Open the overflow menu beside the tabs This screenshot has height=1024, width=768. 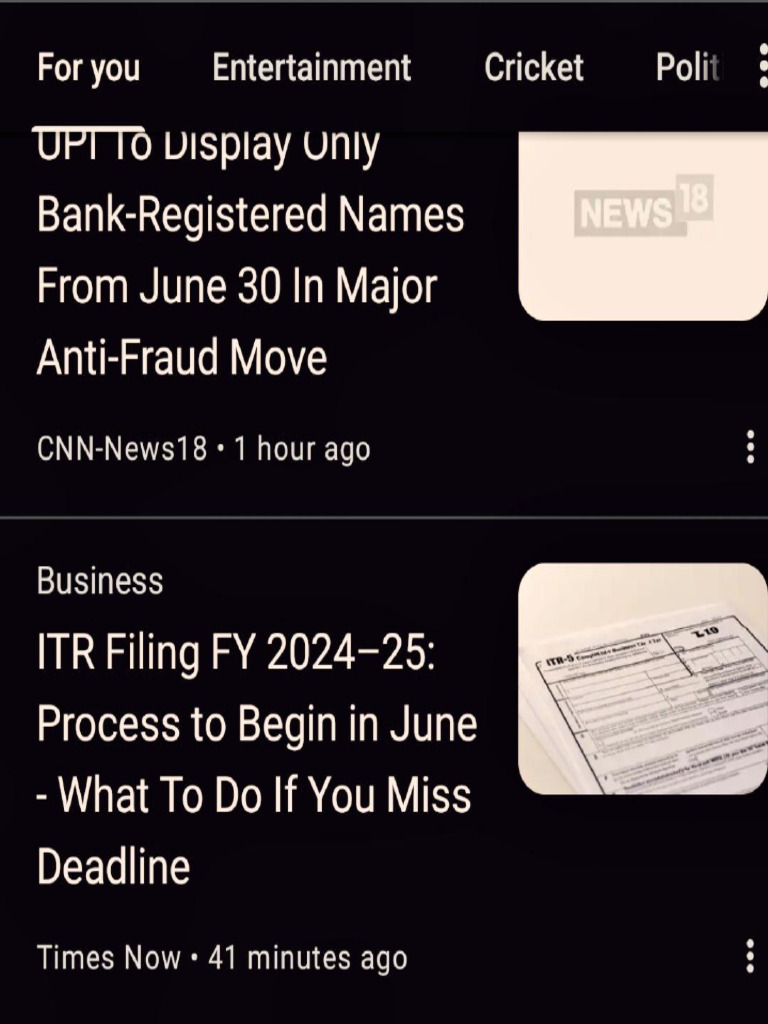(x=762, y=68)
